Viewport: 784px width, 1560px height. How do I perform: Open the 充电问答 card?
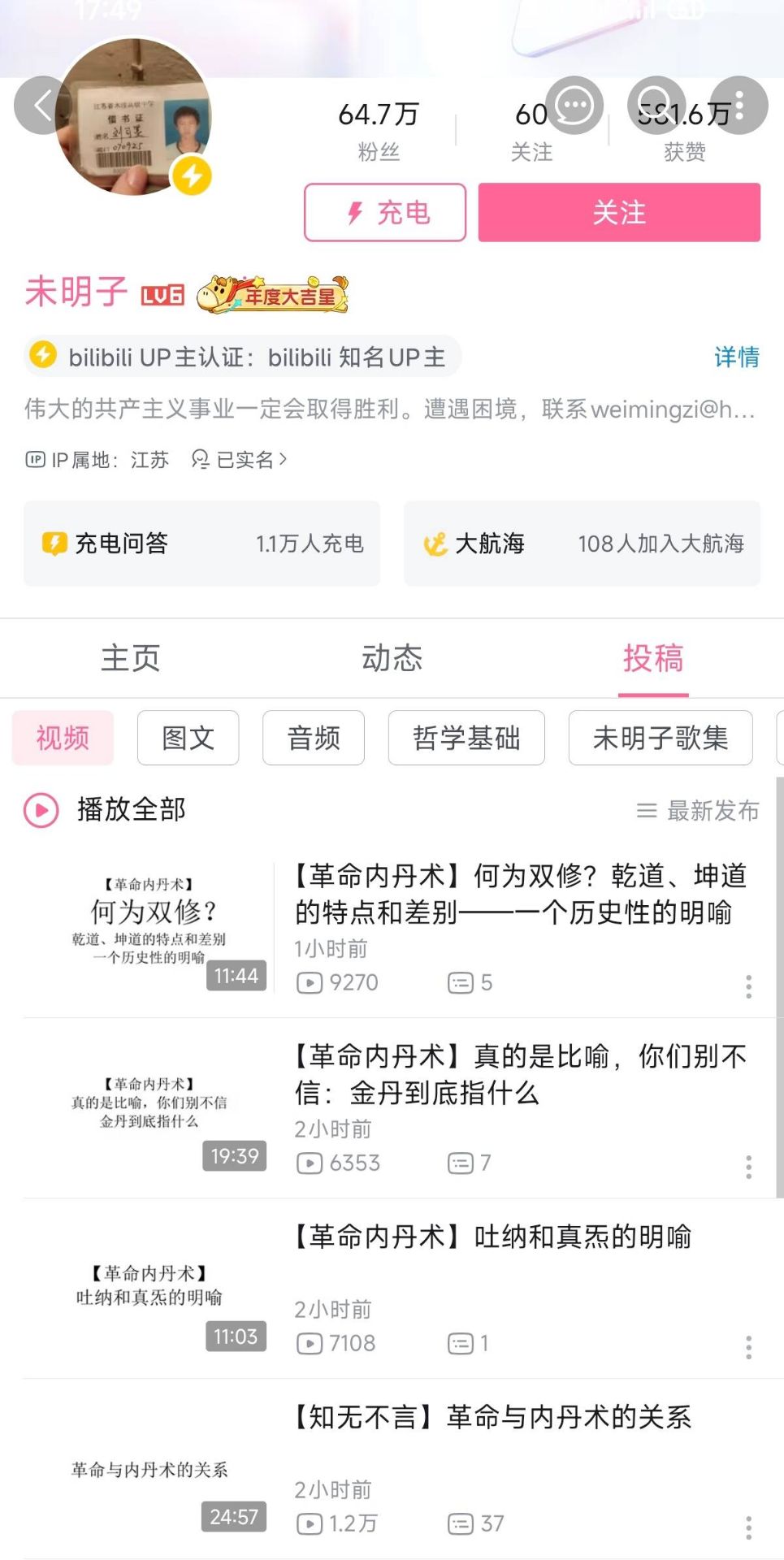[x=201, y=544]
